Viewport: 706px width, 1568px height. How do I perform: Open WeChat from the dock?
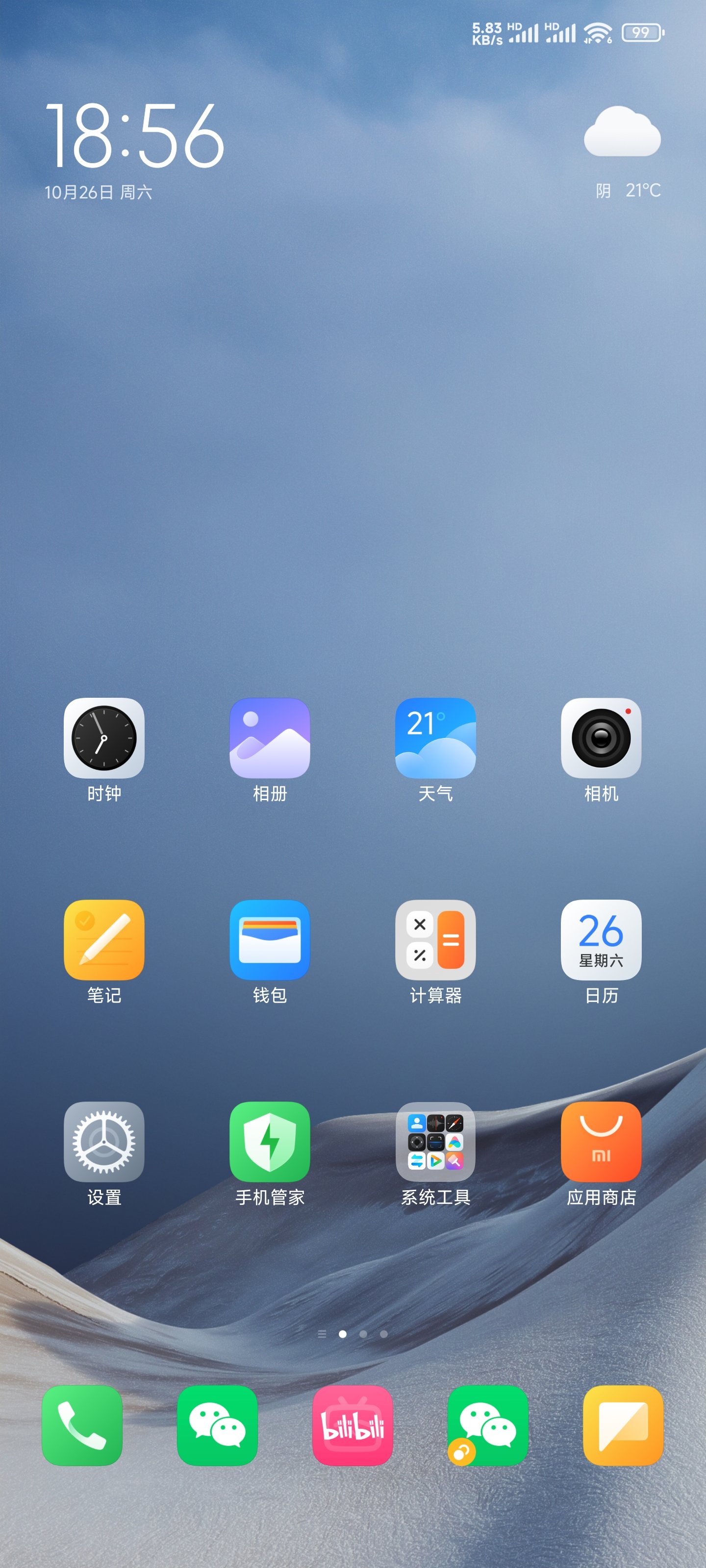pos(218,1425)
